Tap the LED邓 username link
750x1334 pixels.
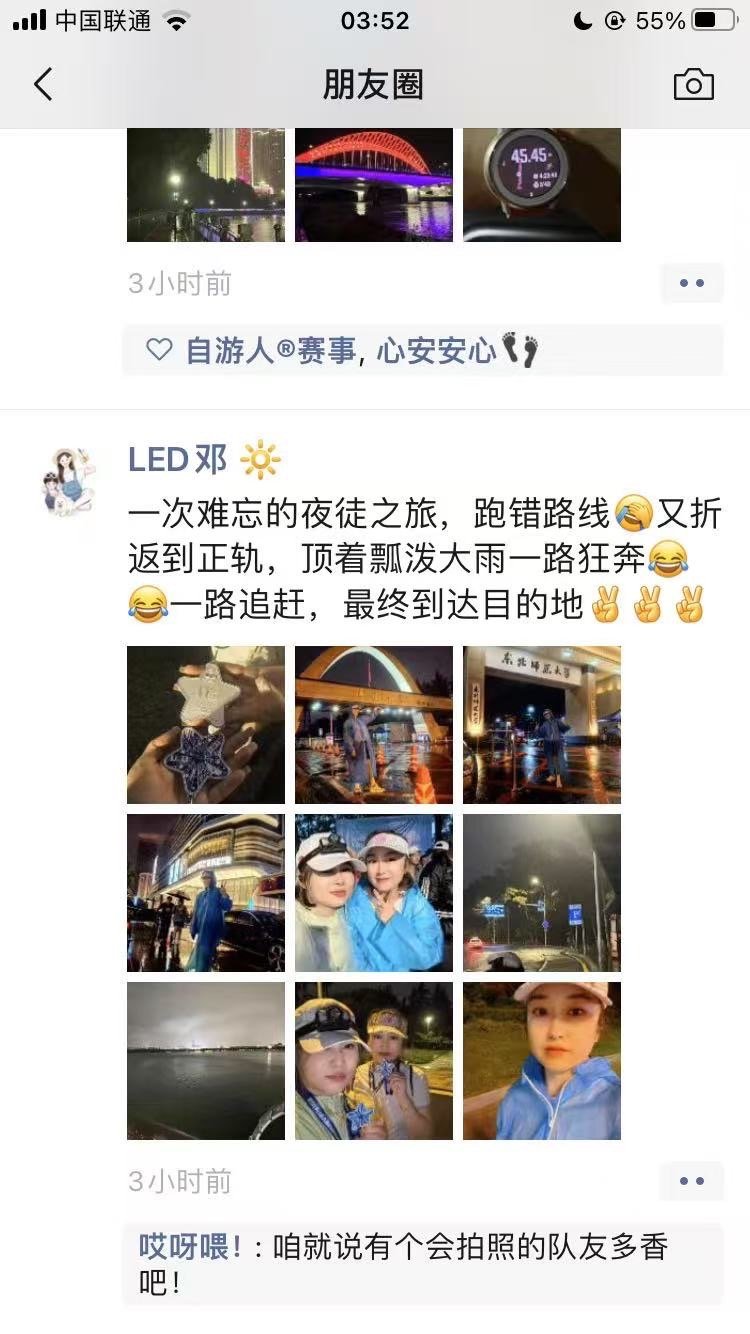[x=177, y=460]
